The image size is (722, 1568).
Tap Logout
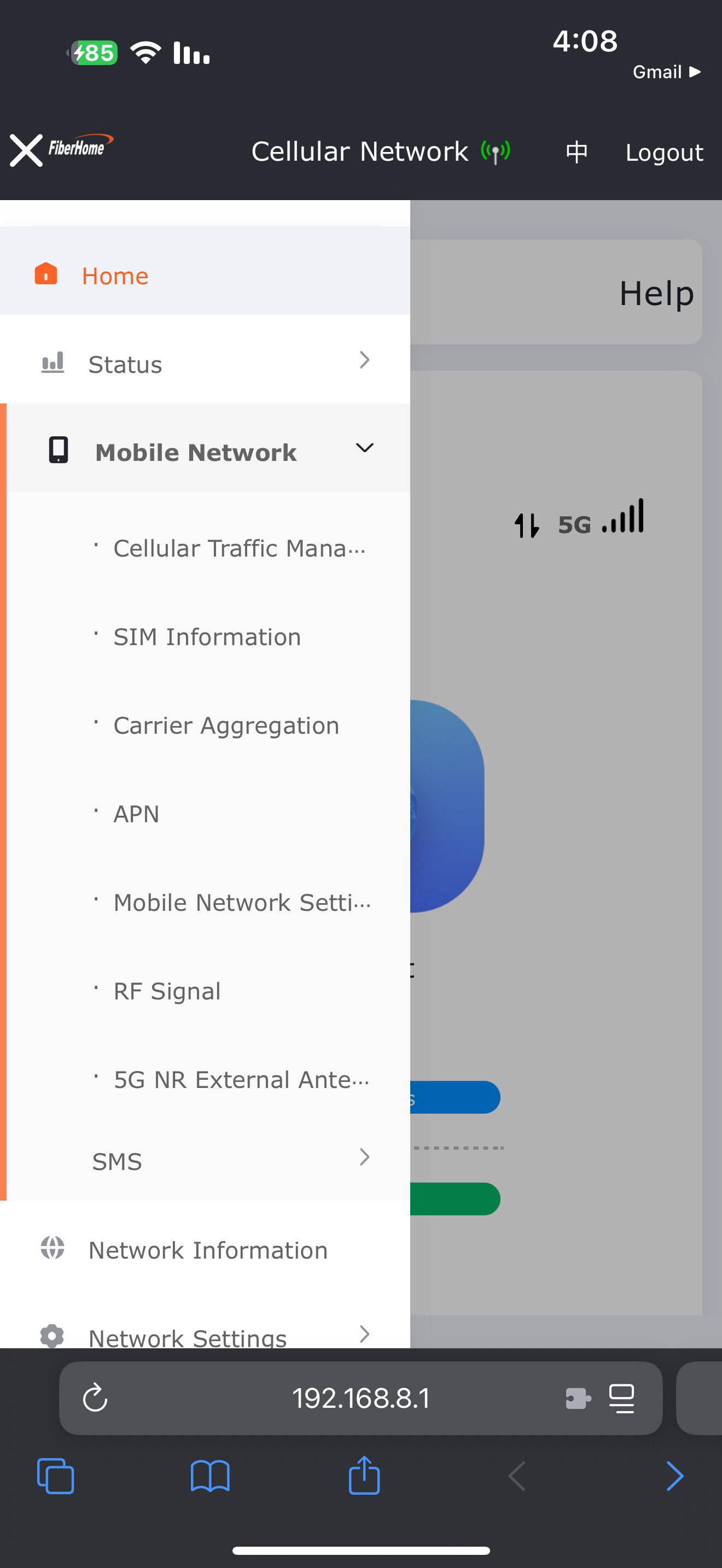(x=664, y=152)
